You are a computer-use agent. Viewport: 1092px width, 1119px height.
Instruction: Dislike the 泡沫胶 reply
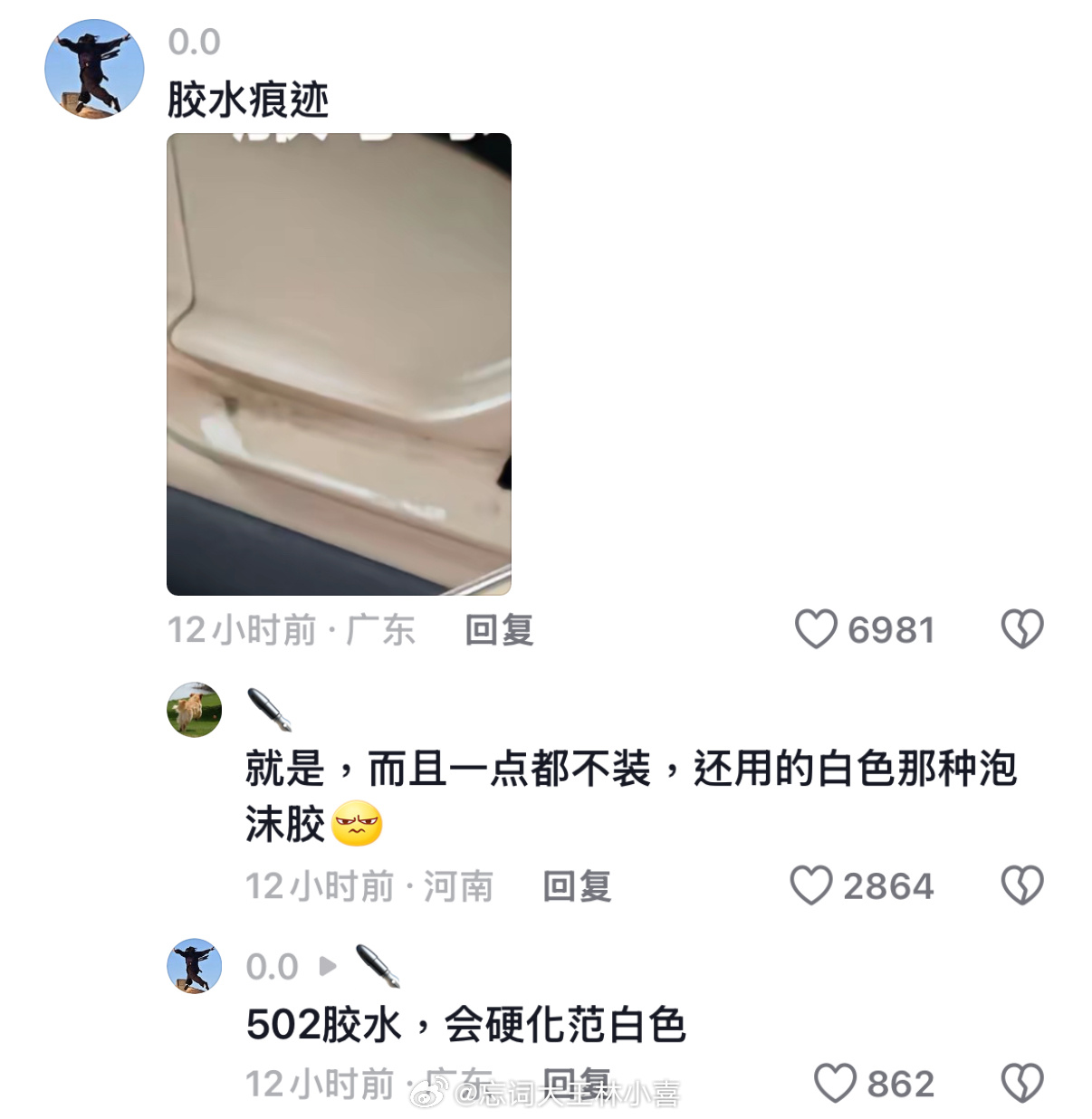(1022, 885)
